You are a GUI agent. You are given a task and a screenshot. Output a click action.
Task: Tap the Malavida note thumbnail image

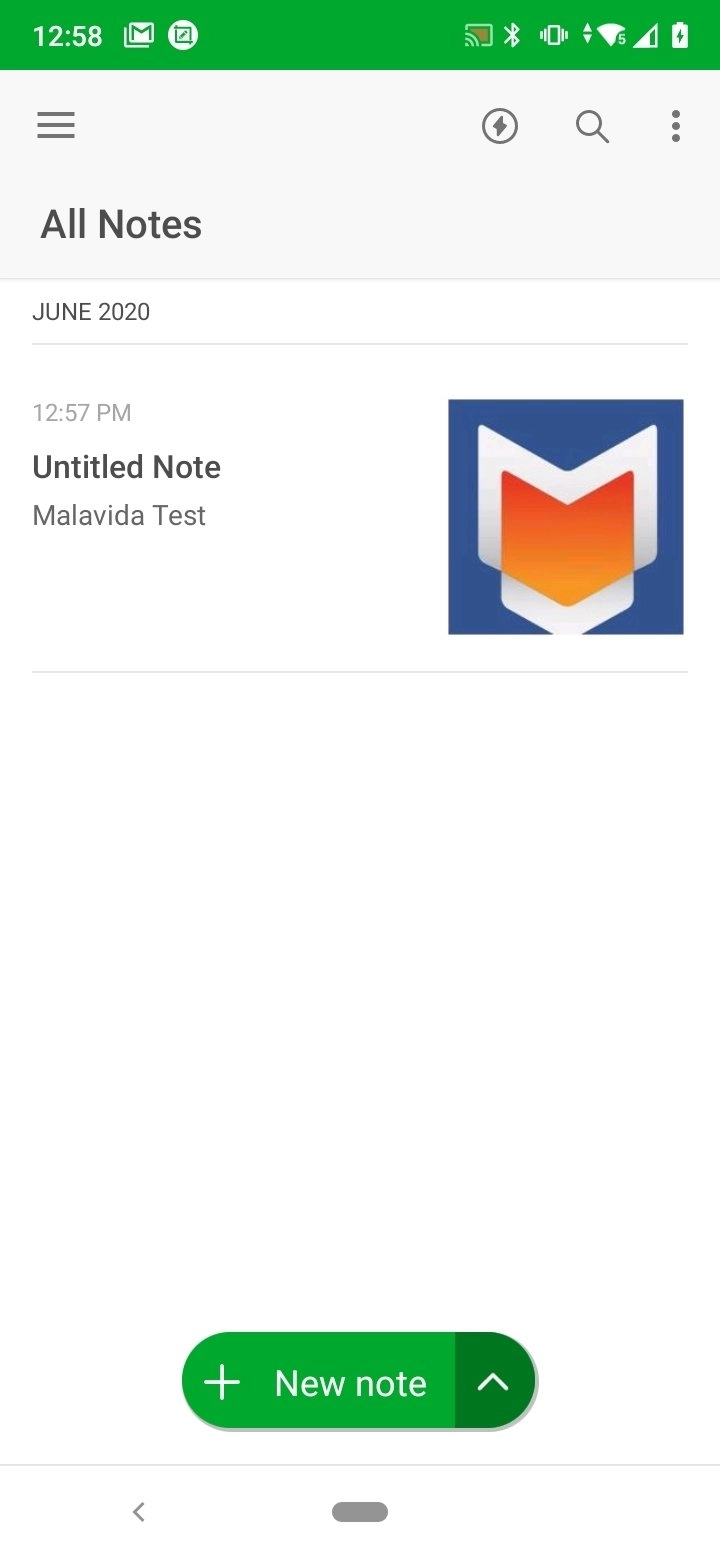coord(565,516)
